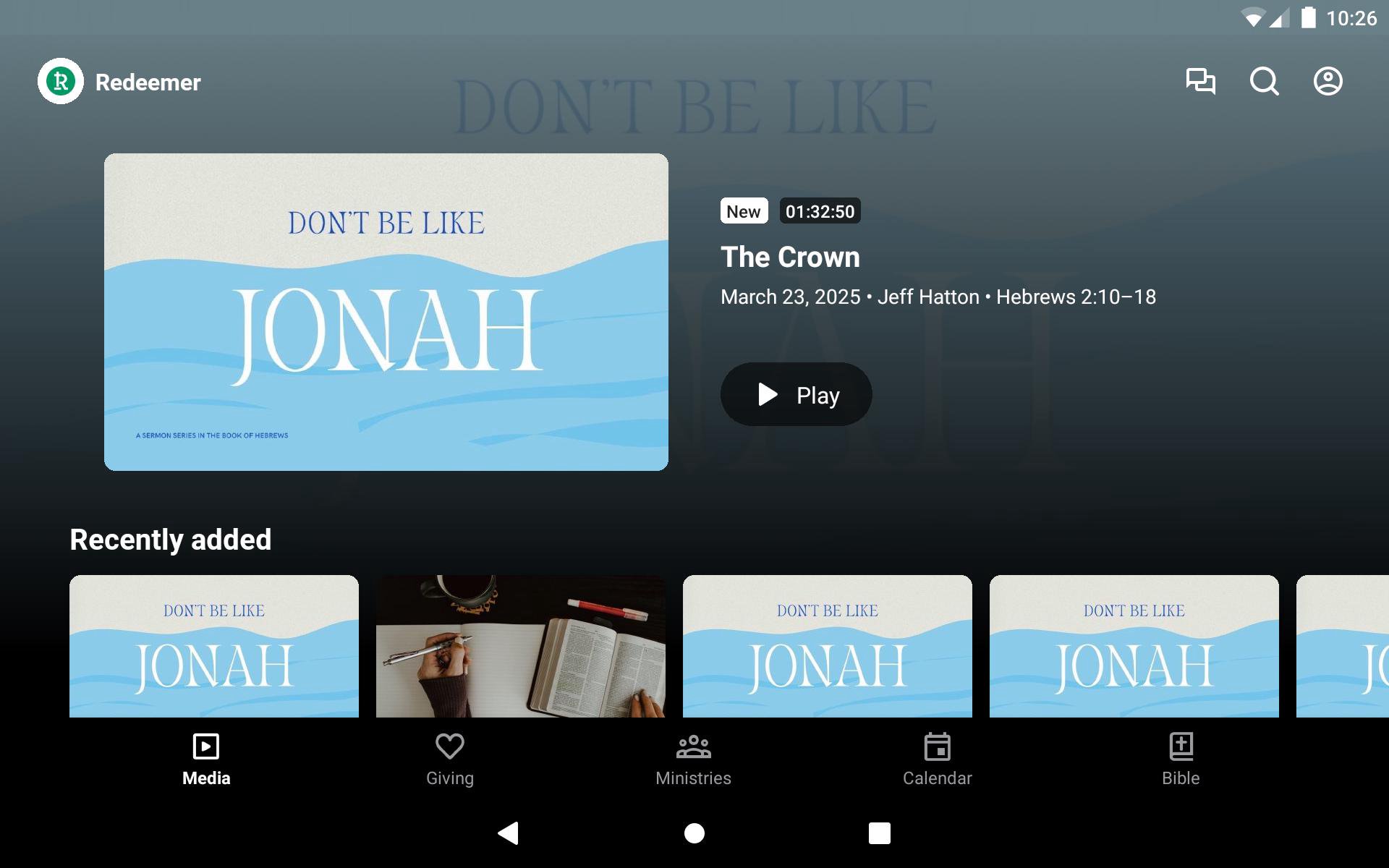Play The Crown sermon

coord(796,394)
